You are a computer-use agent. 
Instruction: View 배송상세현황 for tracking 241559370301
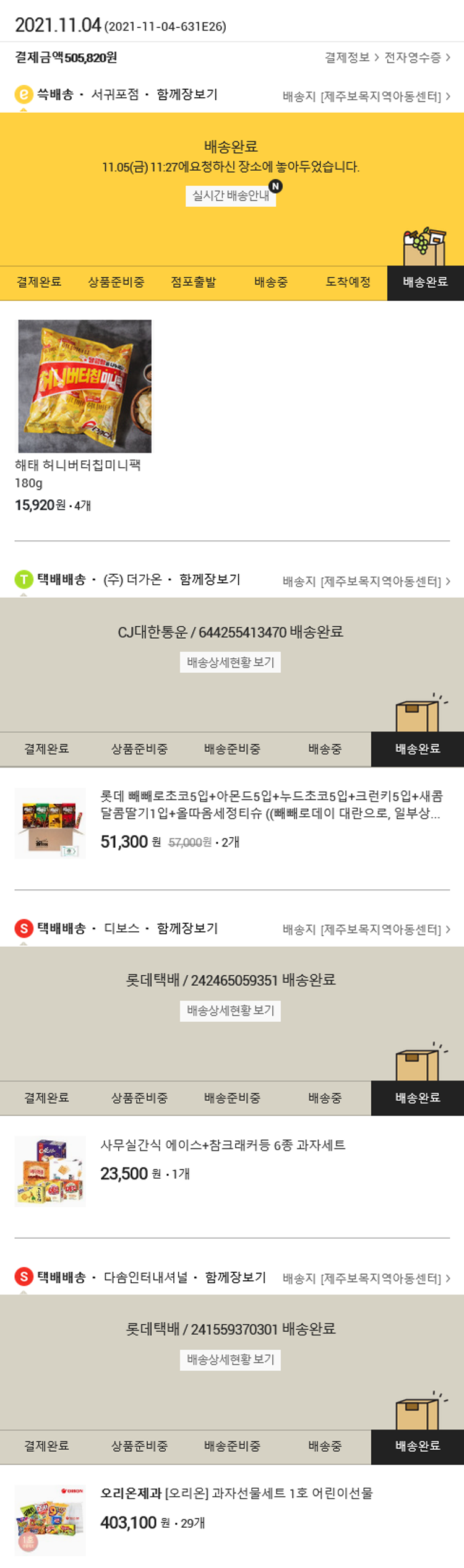(x=230, y=1359)
